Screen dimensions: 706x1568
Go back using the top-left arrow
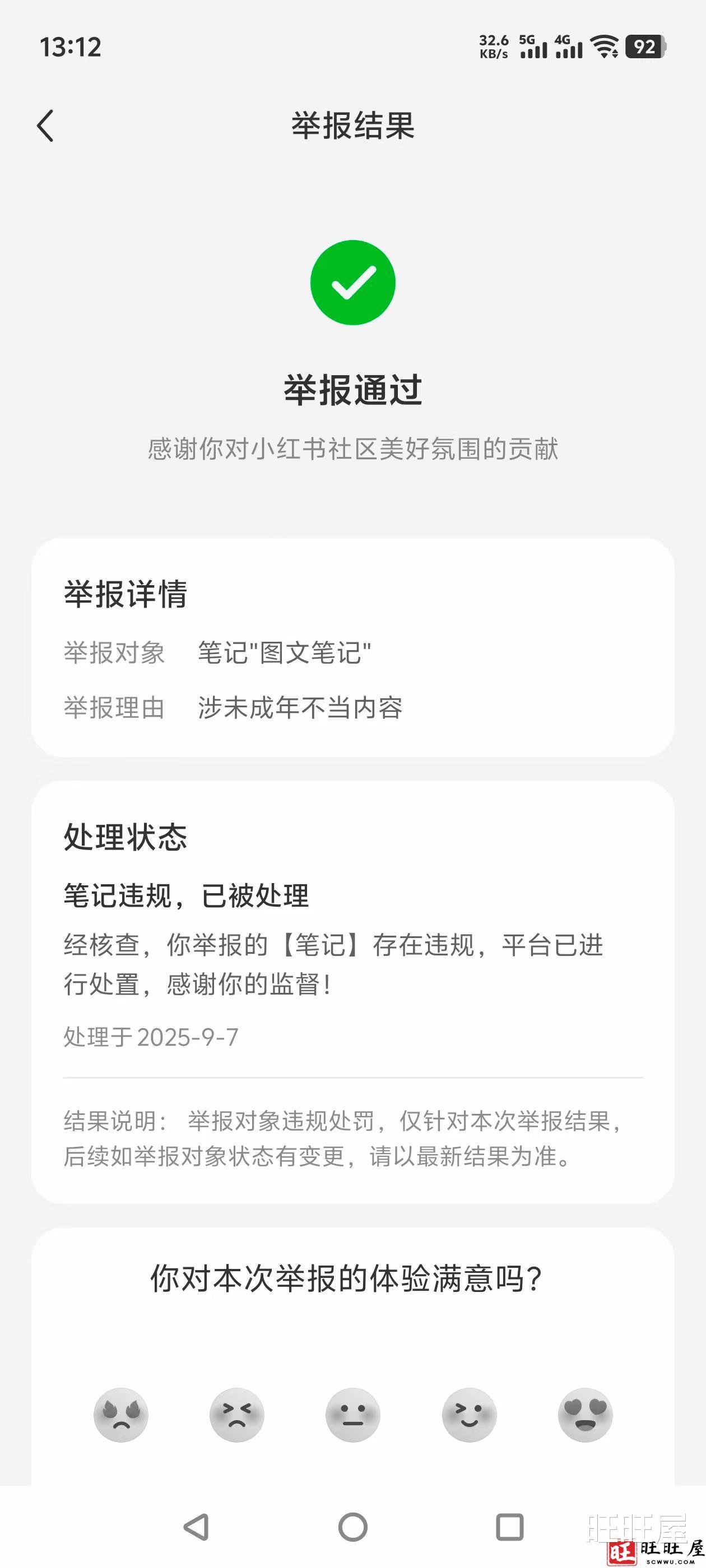(x=46, y=126)
